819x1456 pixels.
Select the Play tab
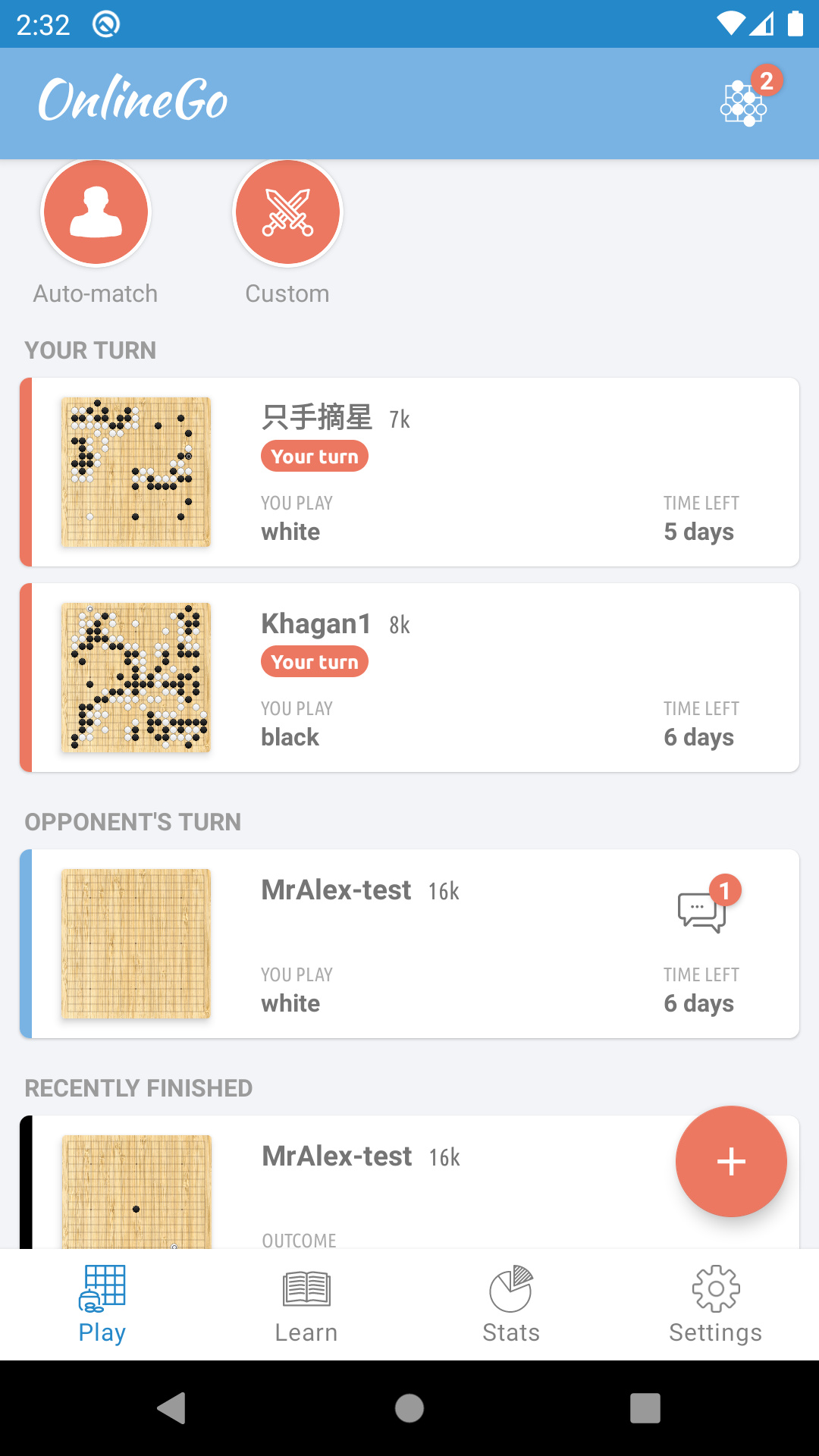point(102,1304)
